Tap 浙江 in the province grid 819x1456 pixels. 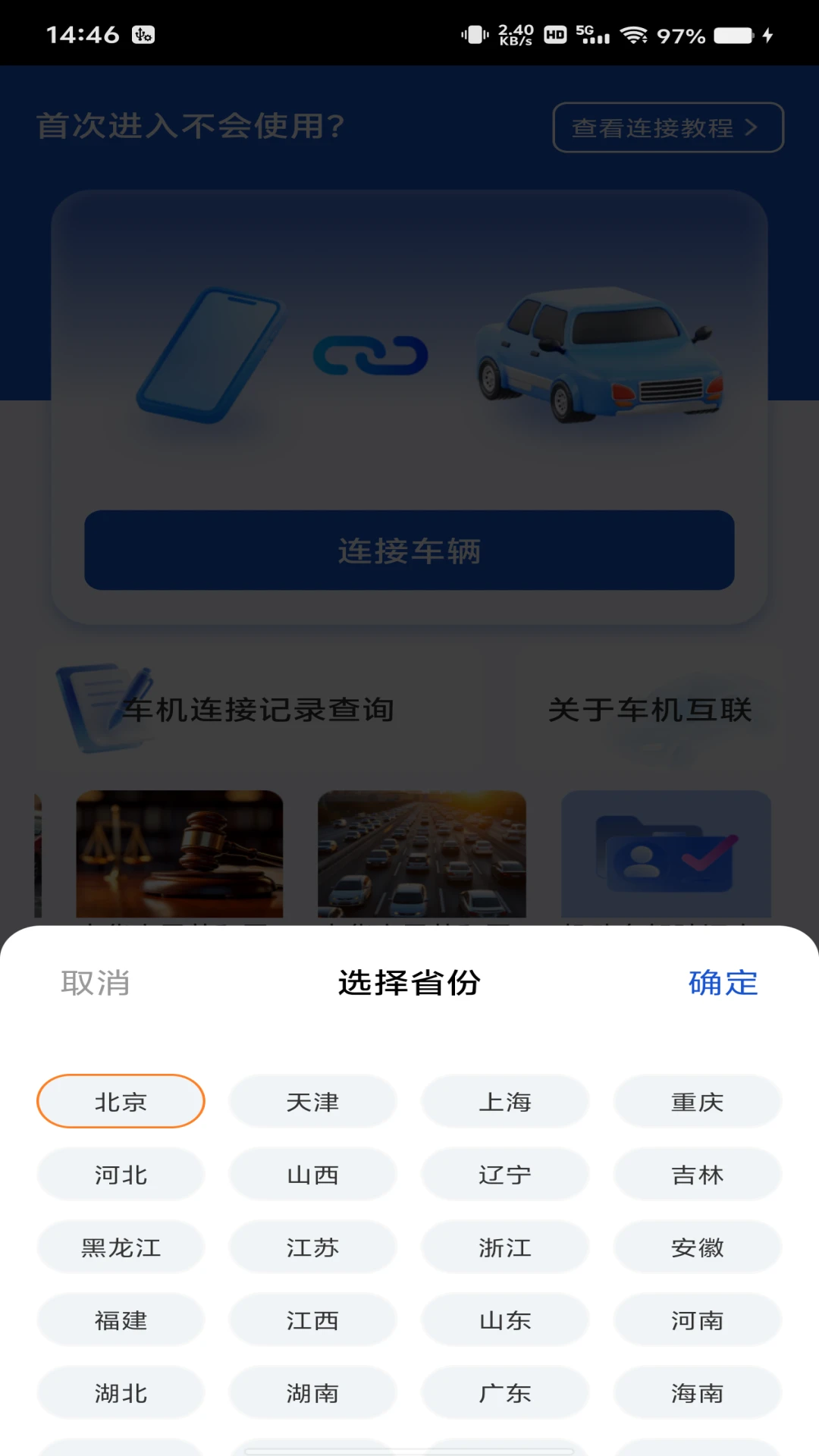505,1247
